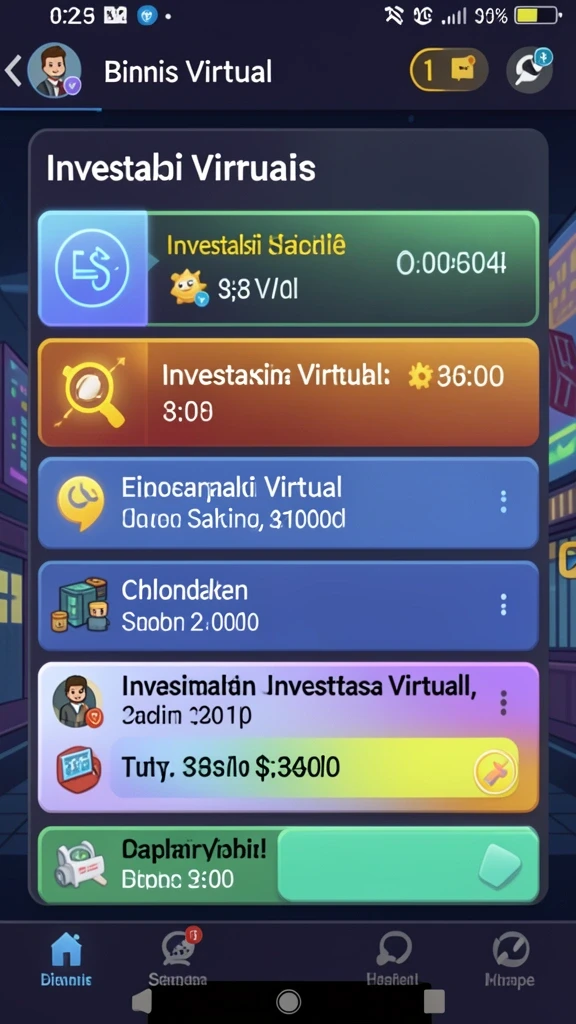Tap the yellow Tuty bar with $:3400
Viewport: 576px width, 1024px height.
tap(313, 768)
